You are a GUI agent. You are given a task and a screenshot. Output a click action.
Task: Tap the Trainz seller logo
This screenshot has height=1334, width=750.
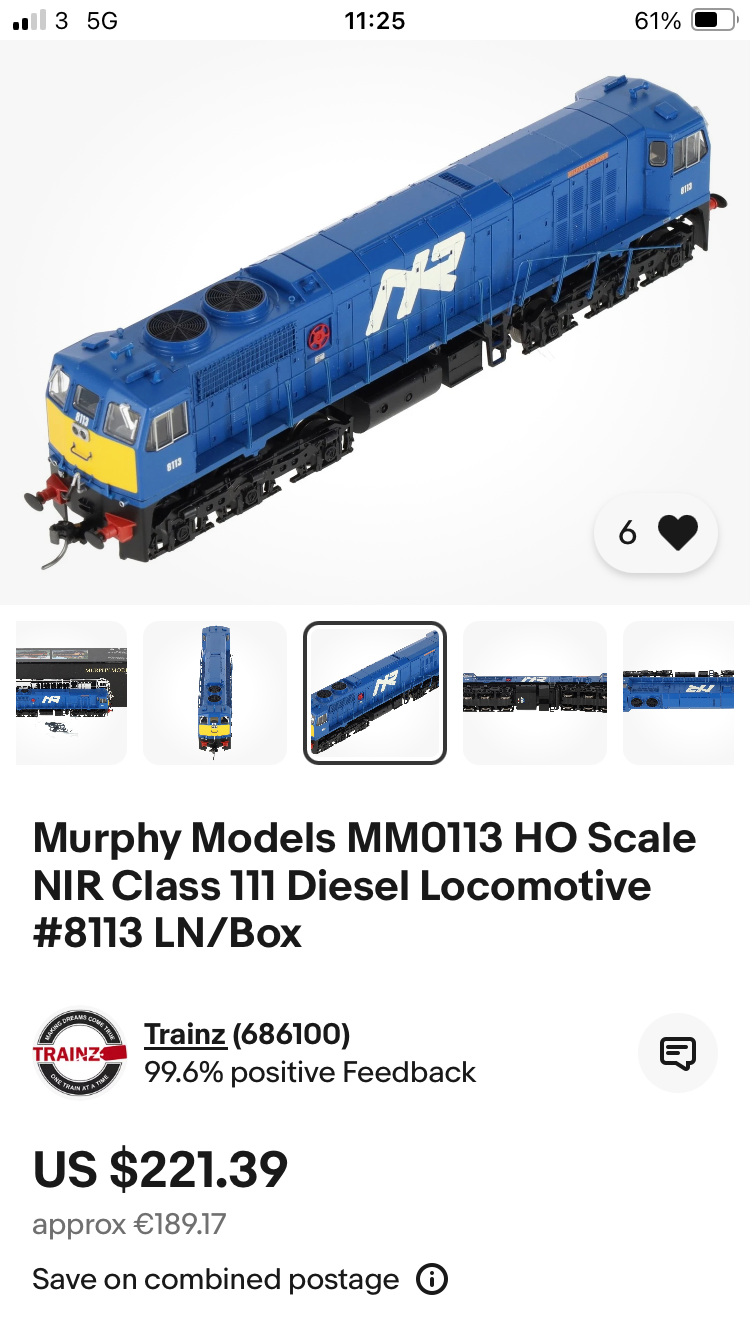pos(80,1052)
